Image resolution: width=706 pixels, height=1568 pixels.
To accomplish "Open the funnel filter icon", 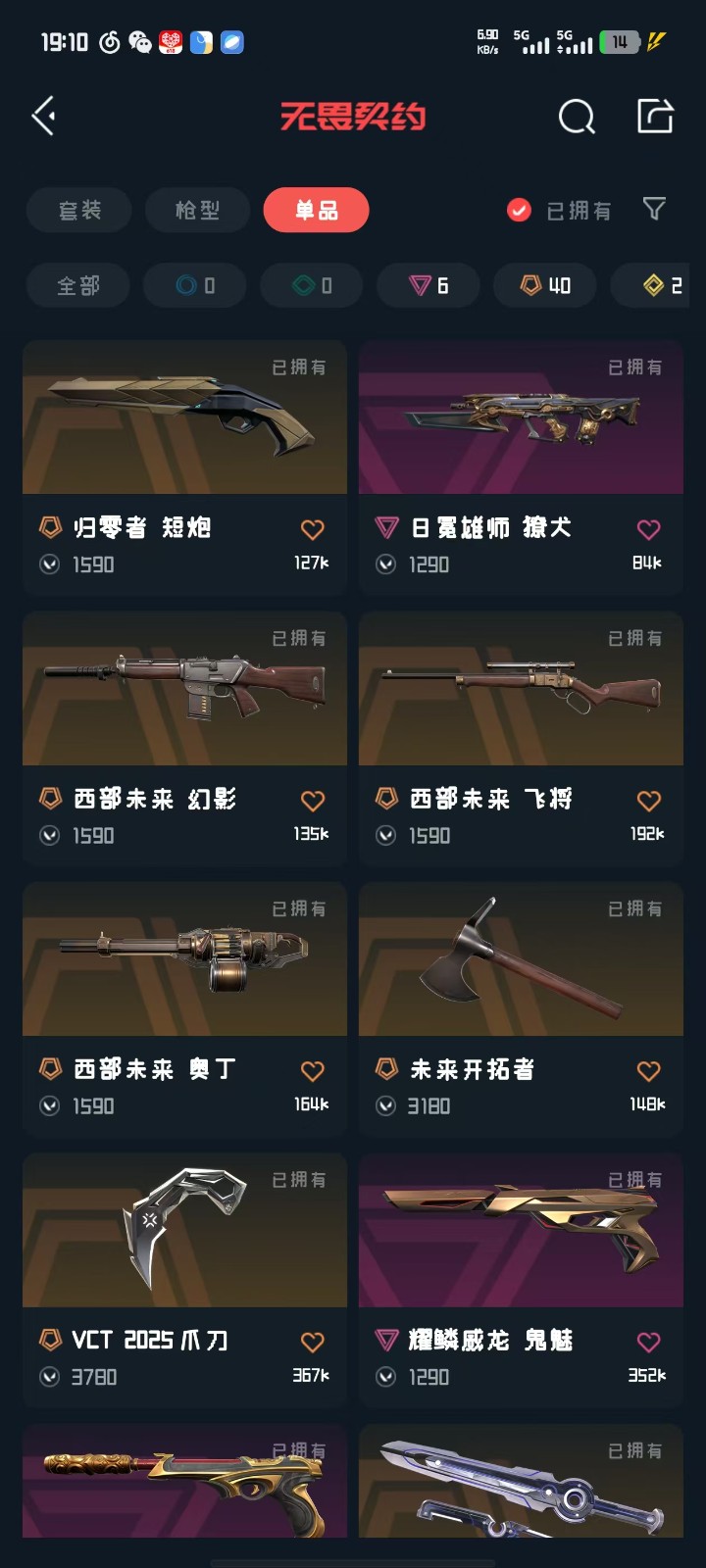I will tap(654, 209).
